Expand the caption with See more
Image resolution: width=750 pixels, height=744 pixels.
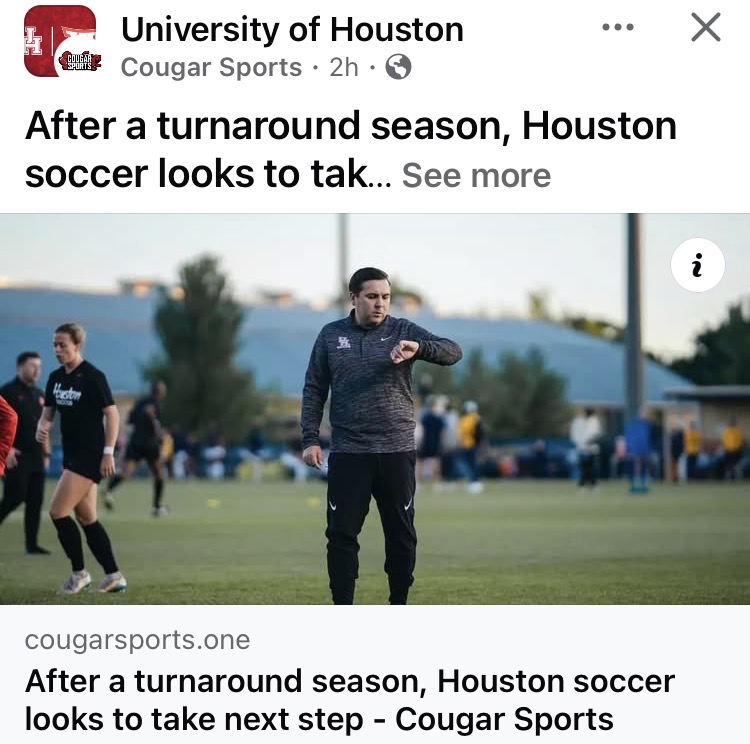click(476, 176)
